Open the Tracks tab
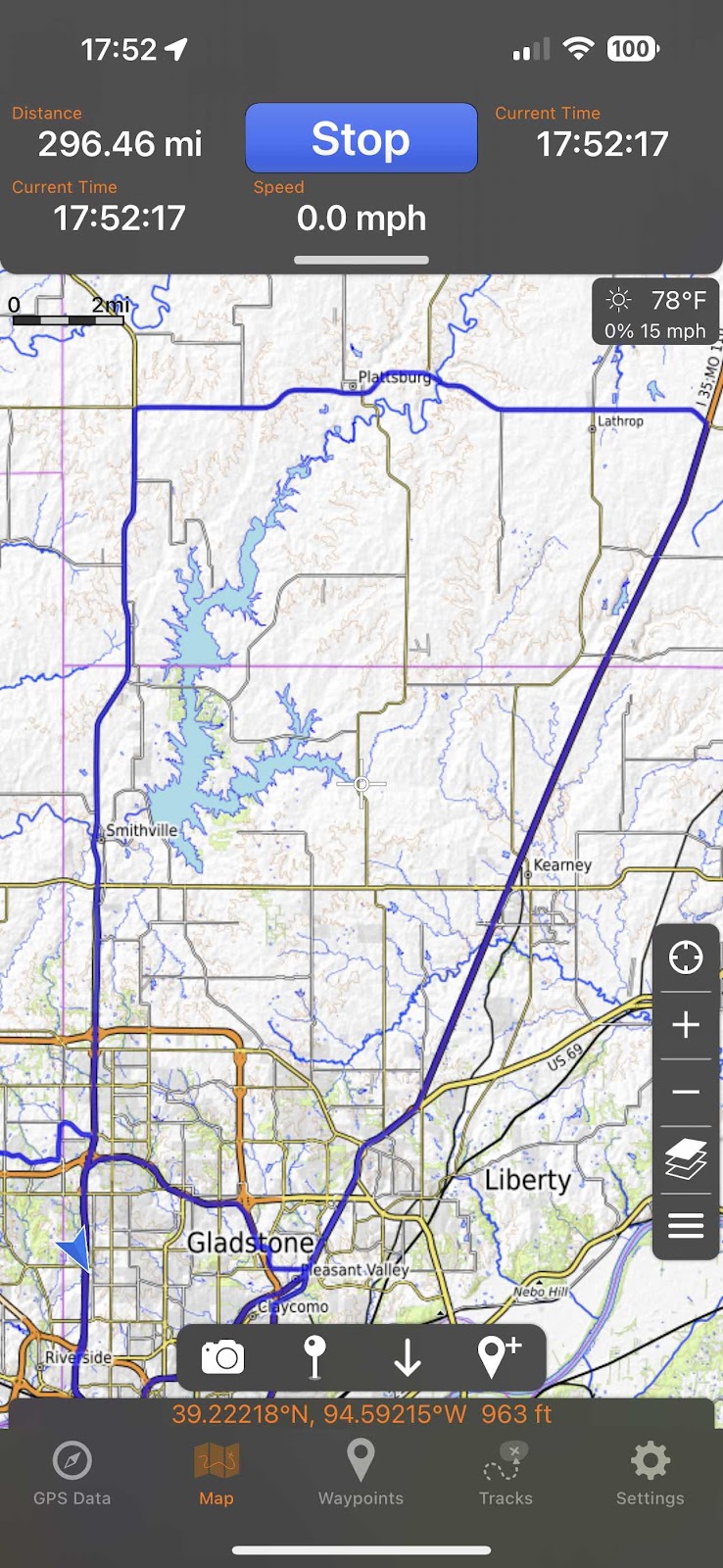Image resolution: width=723 pixels, height=1568 pixels. pos(506,1473)
